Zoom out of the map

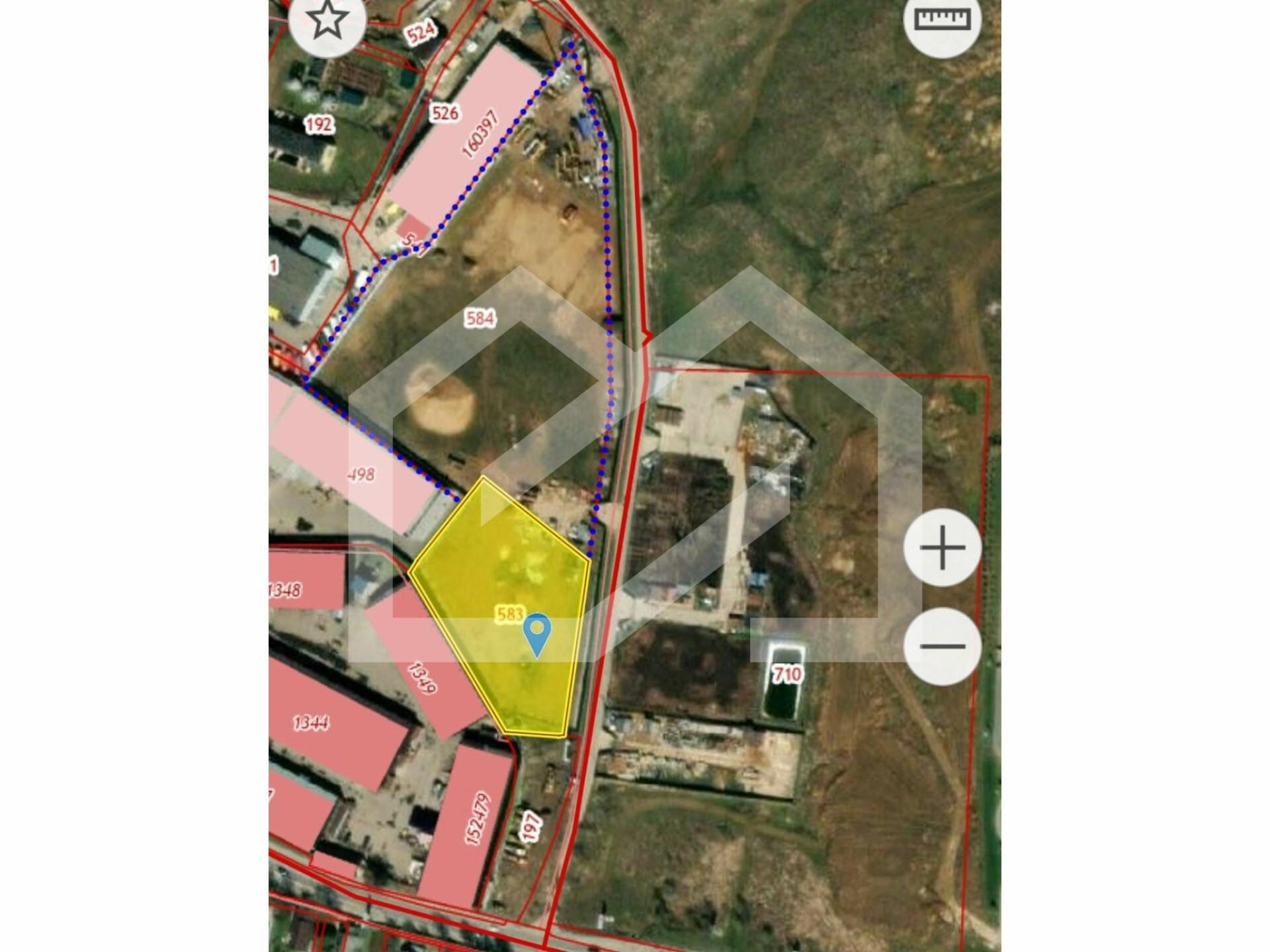pos(942,646)
